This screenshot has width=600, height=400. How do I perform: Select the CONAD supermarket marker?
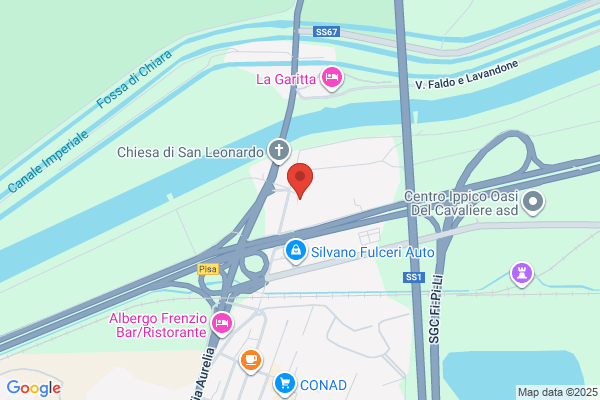tap(285, 384)
